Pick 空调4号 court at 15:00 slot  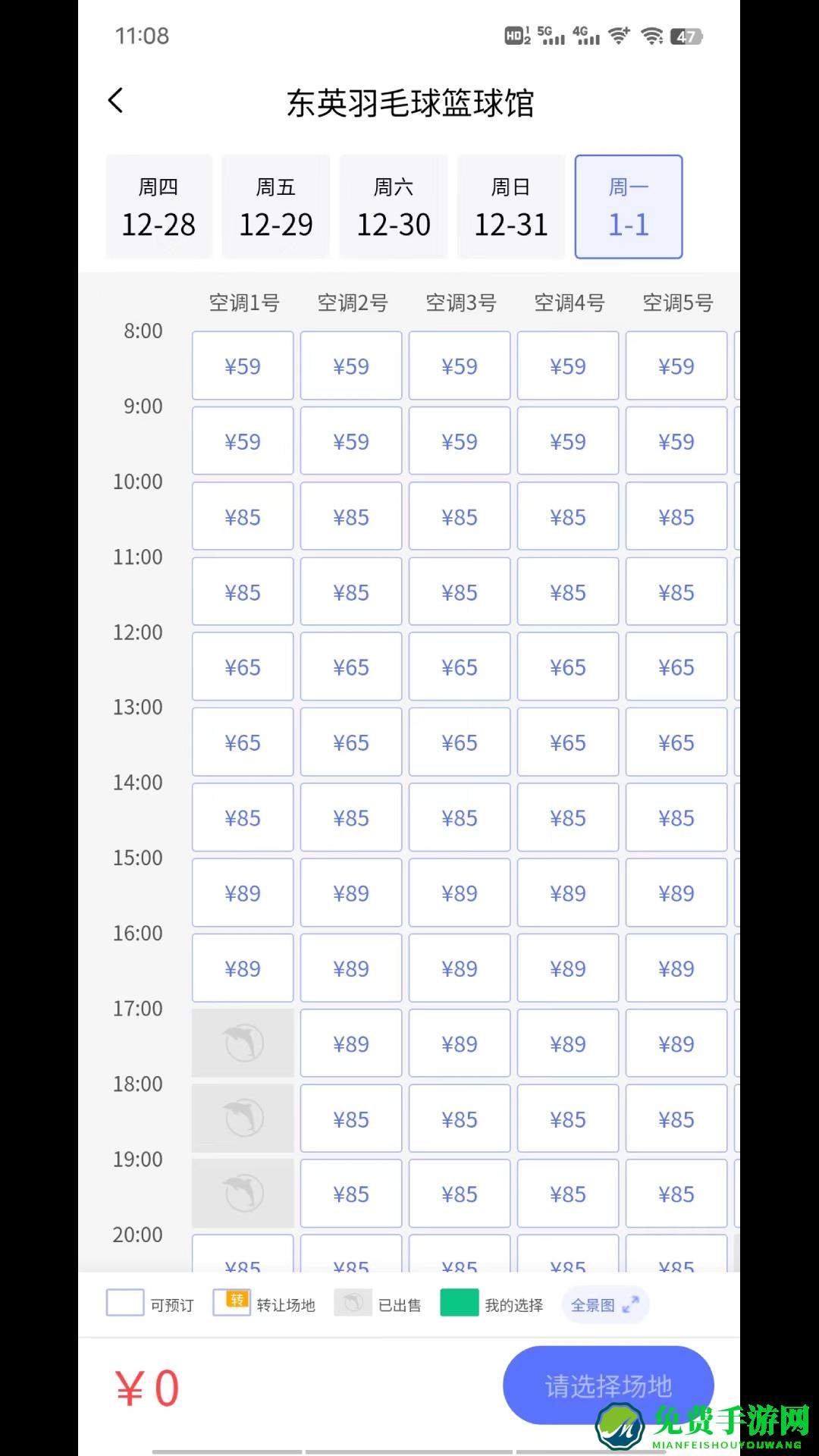[568, 893]
